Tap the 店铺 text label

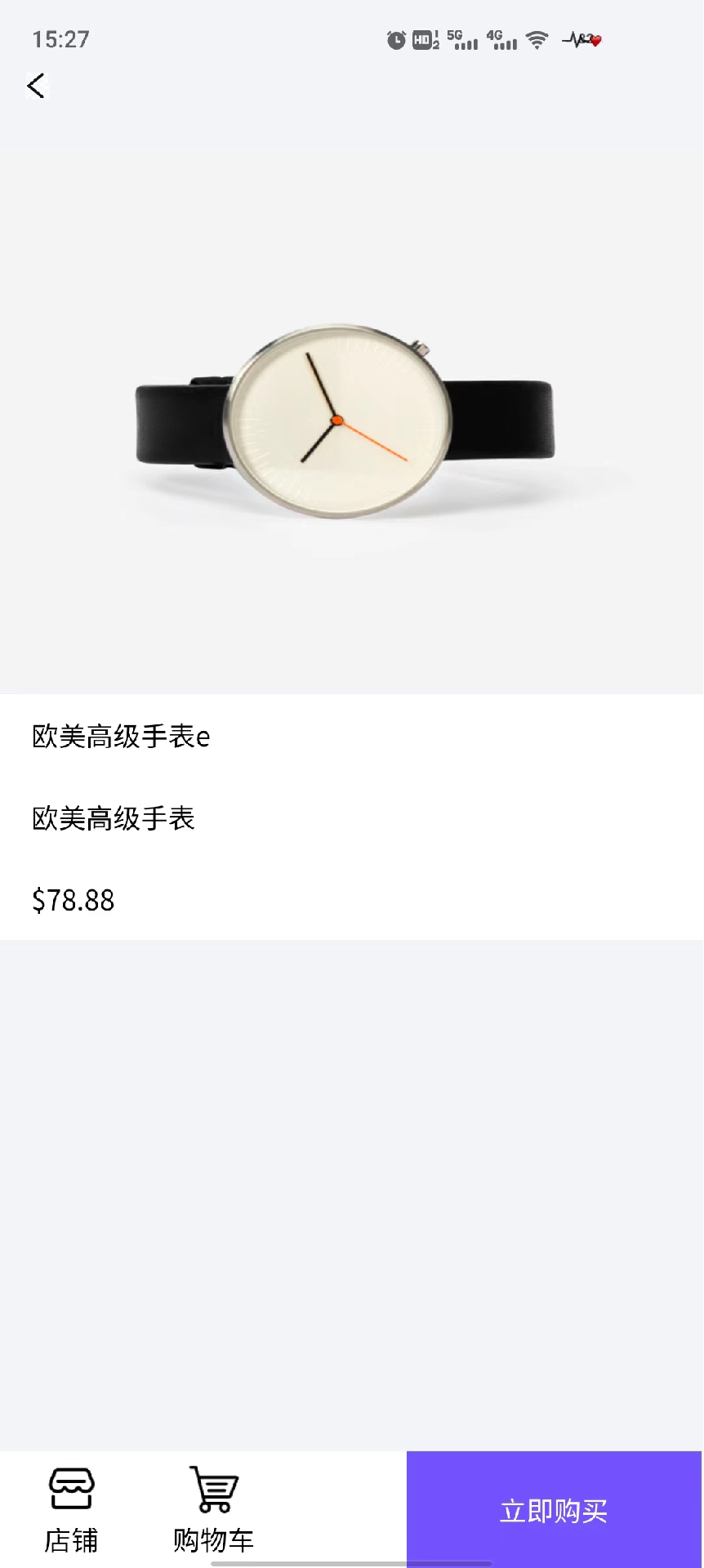[x=70, y=1540]
